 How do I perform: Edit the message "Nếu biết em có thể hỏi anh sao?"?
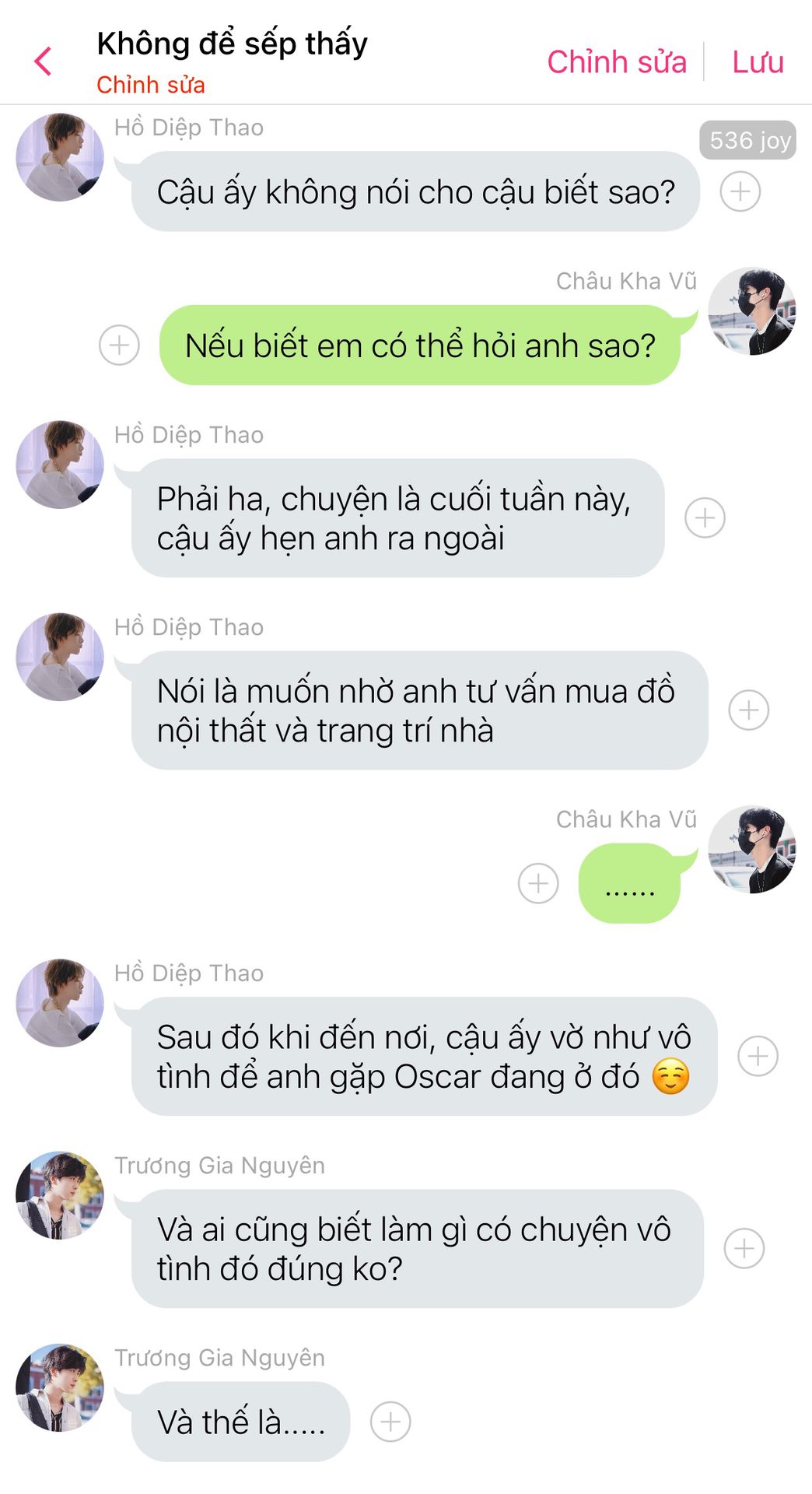click(420, 345)
